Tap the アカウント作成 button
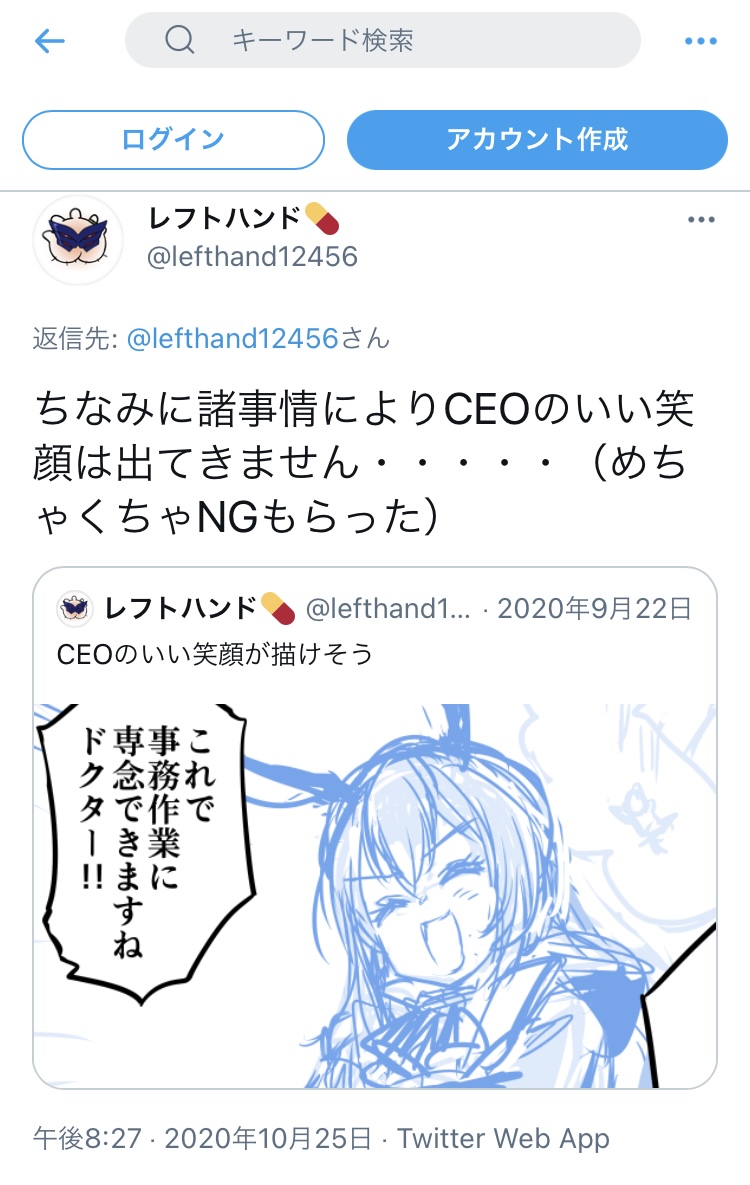The height and width of the screenshot is (1185, 750). 537,139
